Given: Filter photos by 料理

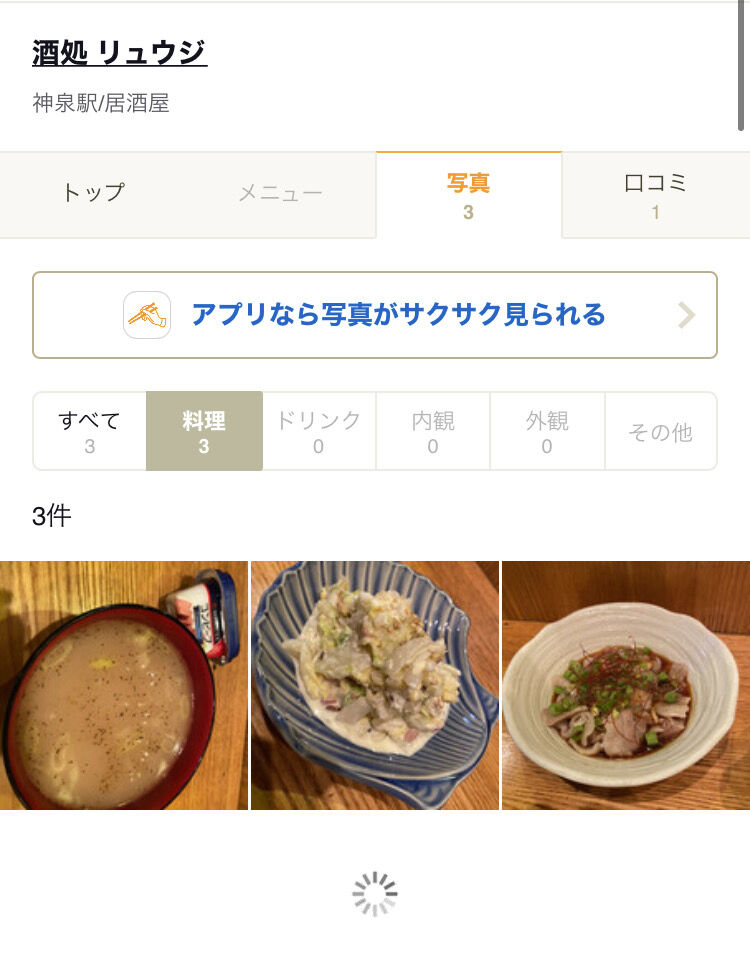Looking at the screenshot, I should pyautogui.click(x=204, y=431).
